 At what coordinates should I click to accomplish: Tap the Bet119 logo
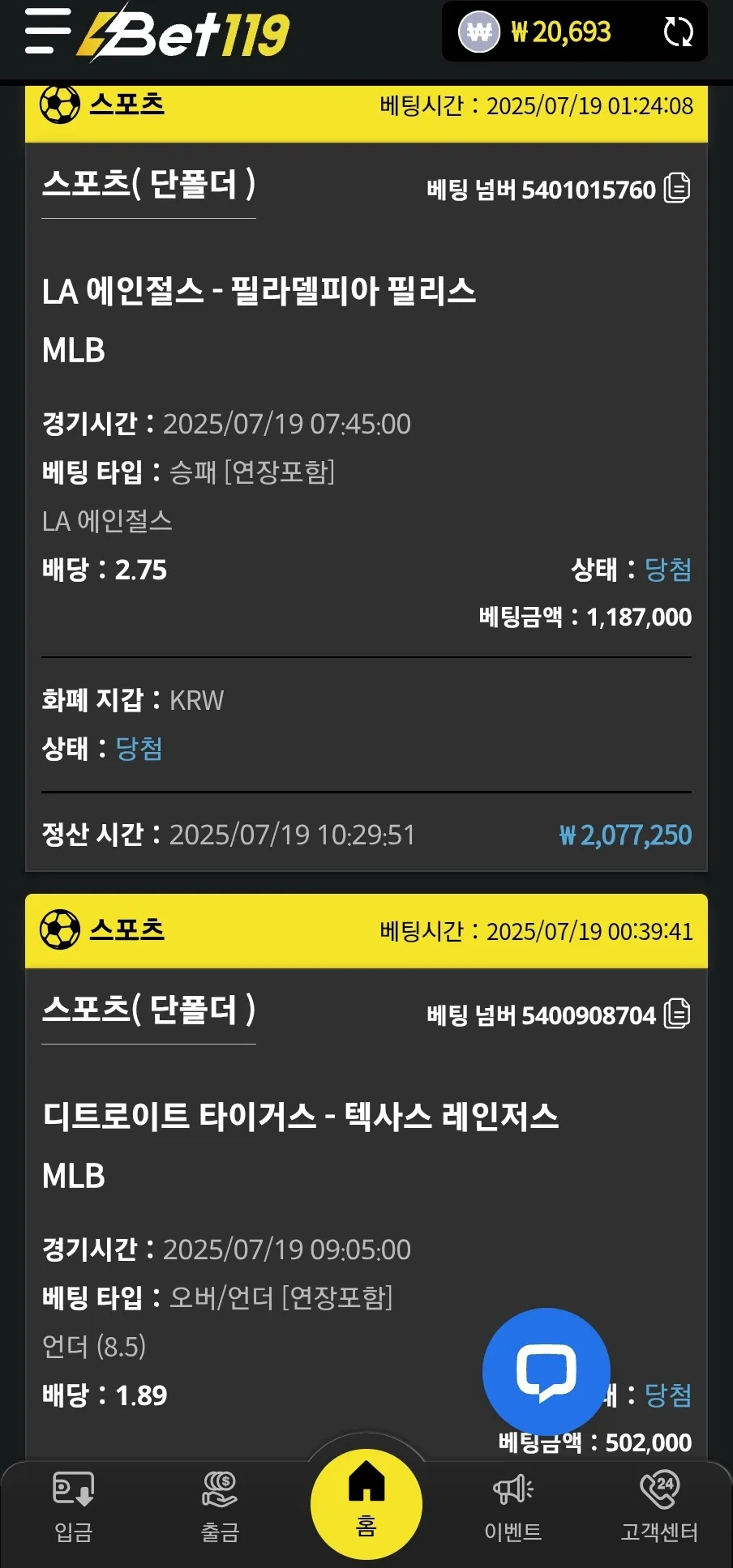point(183,32)
